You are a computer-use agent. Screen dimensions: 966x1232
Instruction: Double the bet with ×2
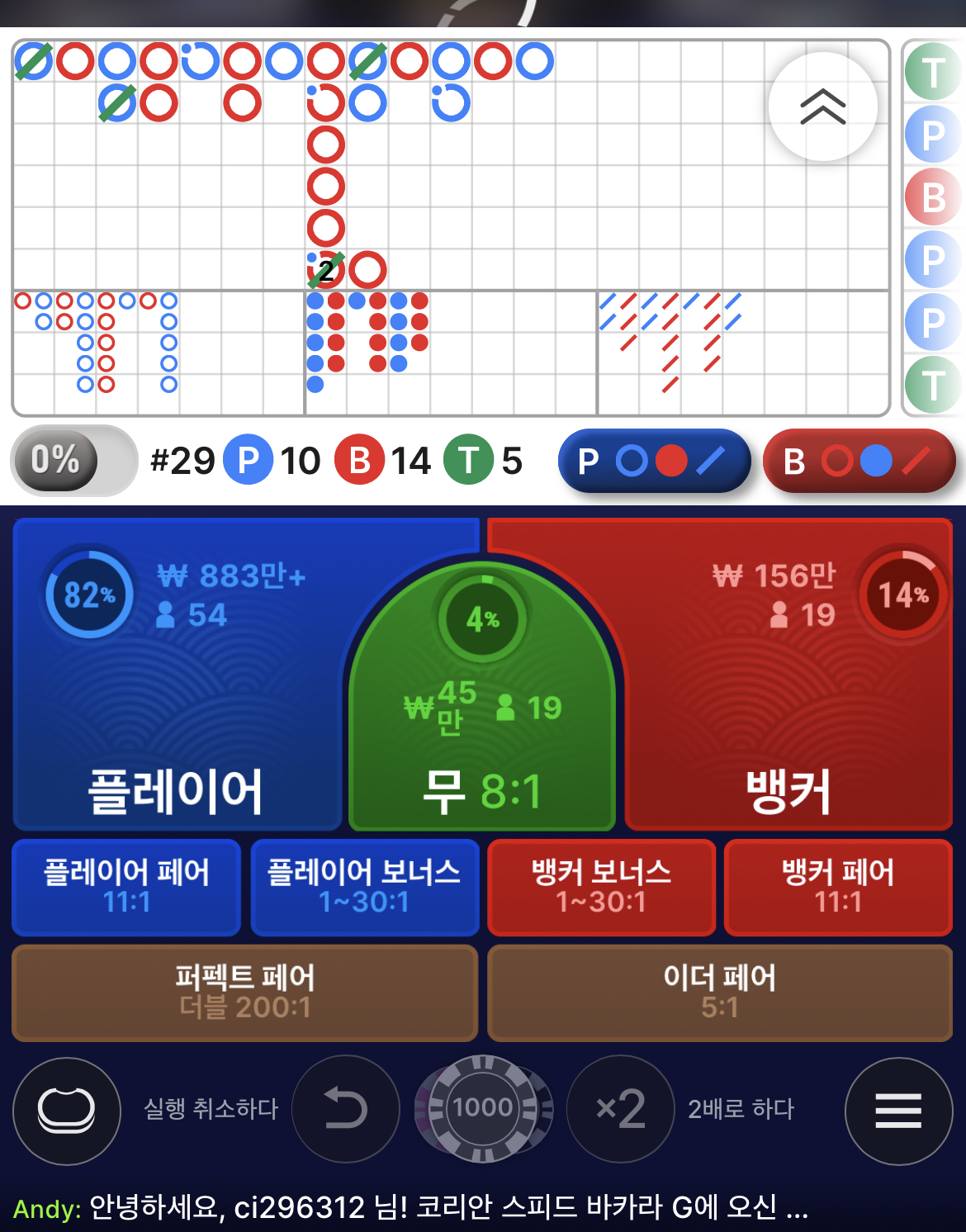[x=620, y=1109]
